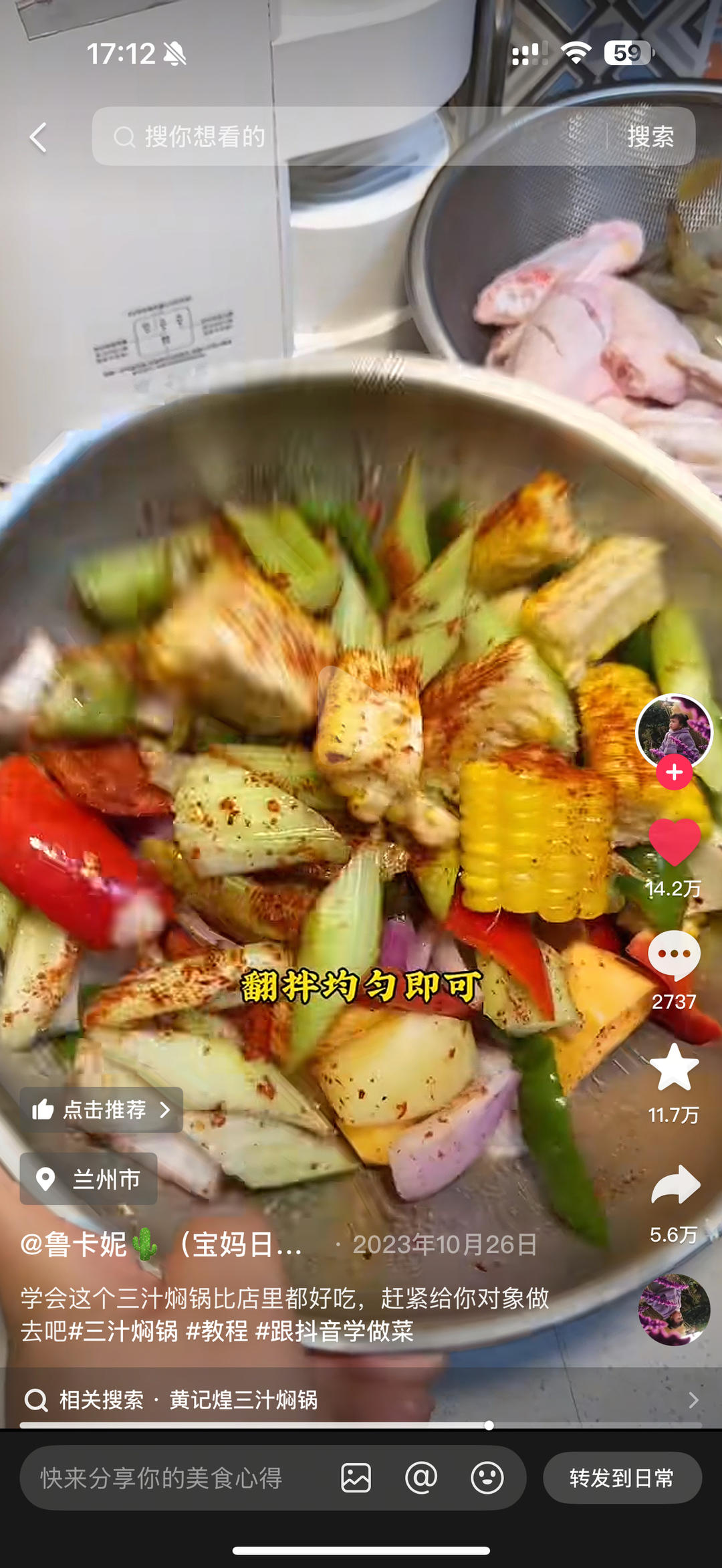
Task: Open the creator's profile avatar
Action: point(674,730)
